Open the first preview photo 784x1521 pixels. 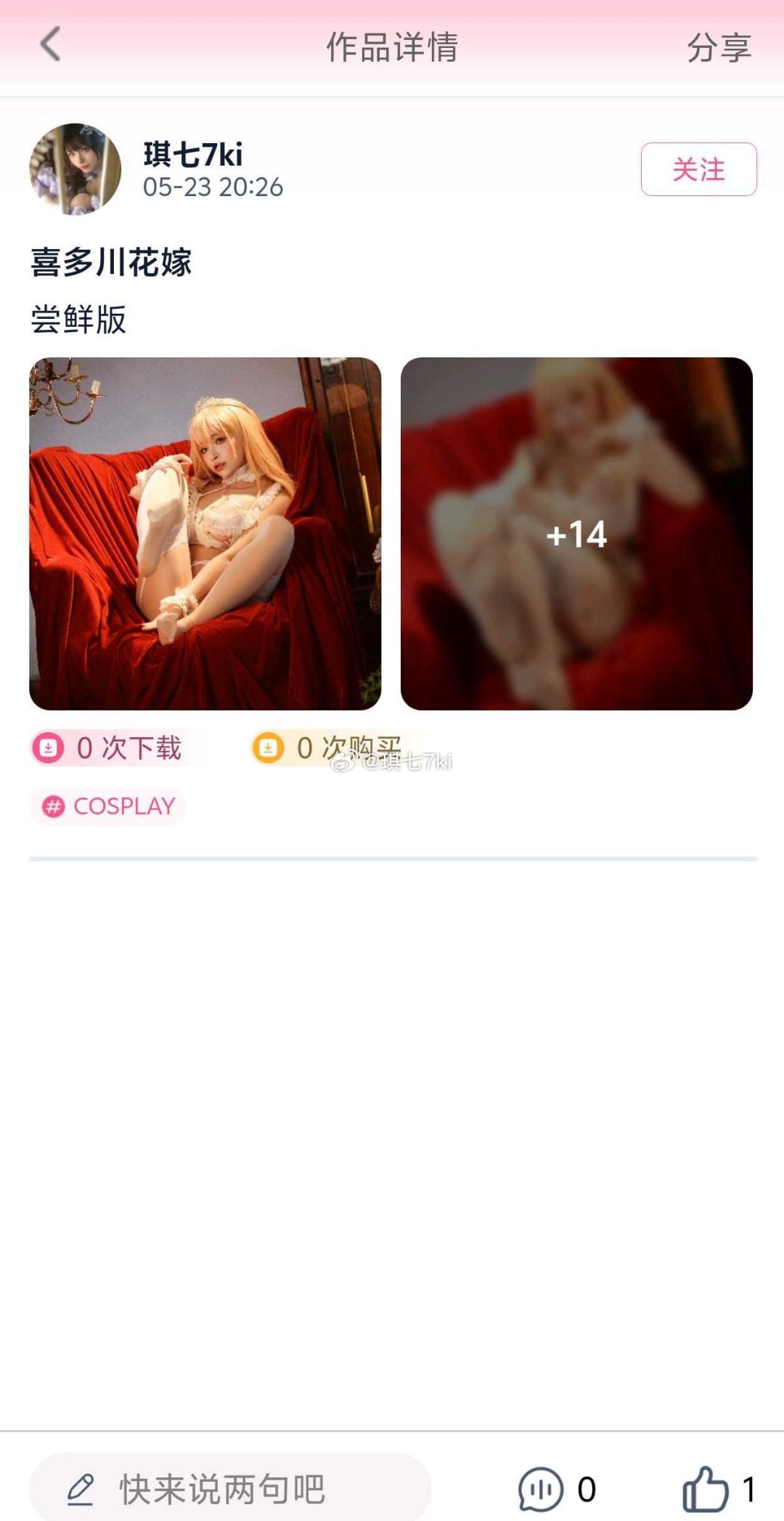(205, 533)
